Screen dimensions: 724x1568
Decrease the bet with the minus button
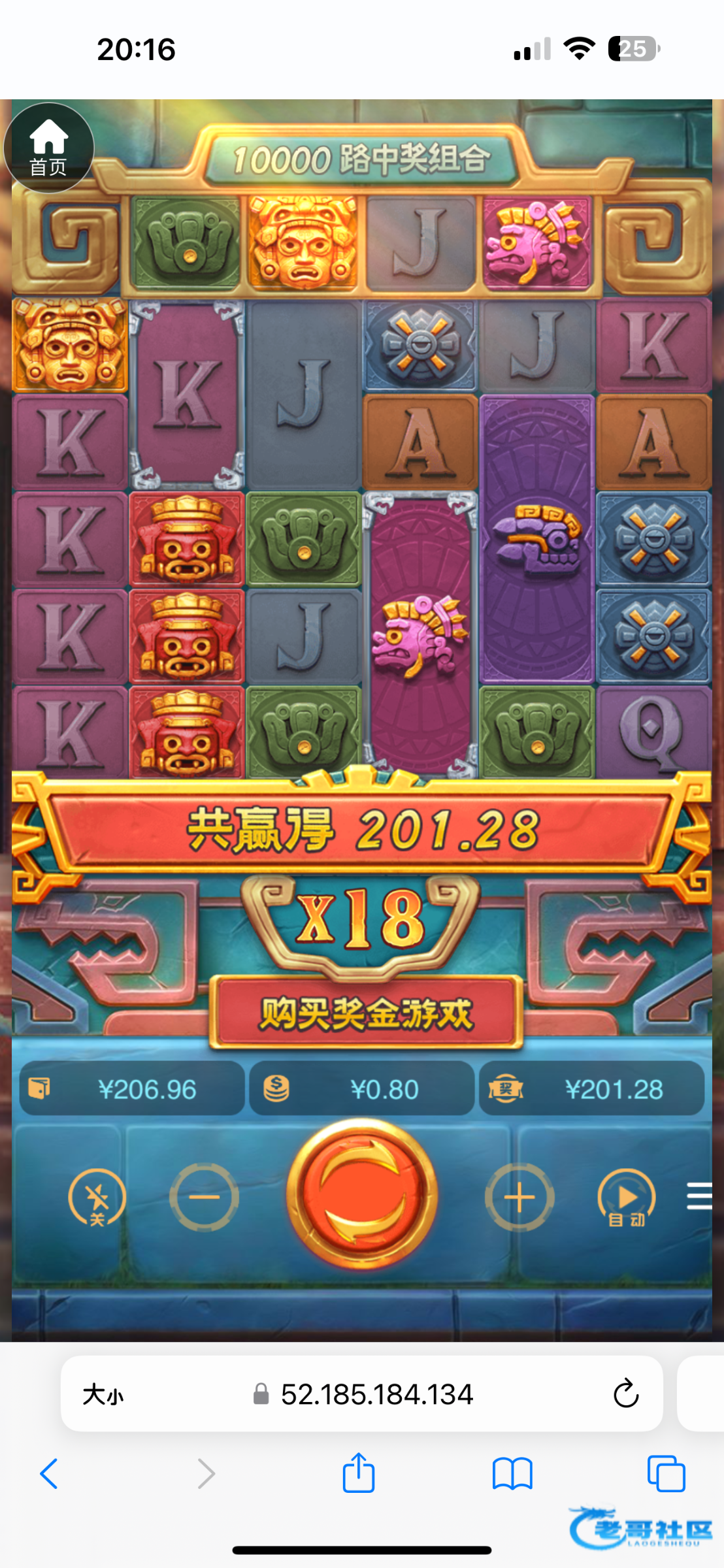(204, 1198)
